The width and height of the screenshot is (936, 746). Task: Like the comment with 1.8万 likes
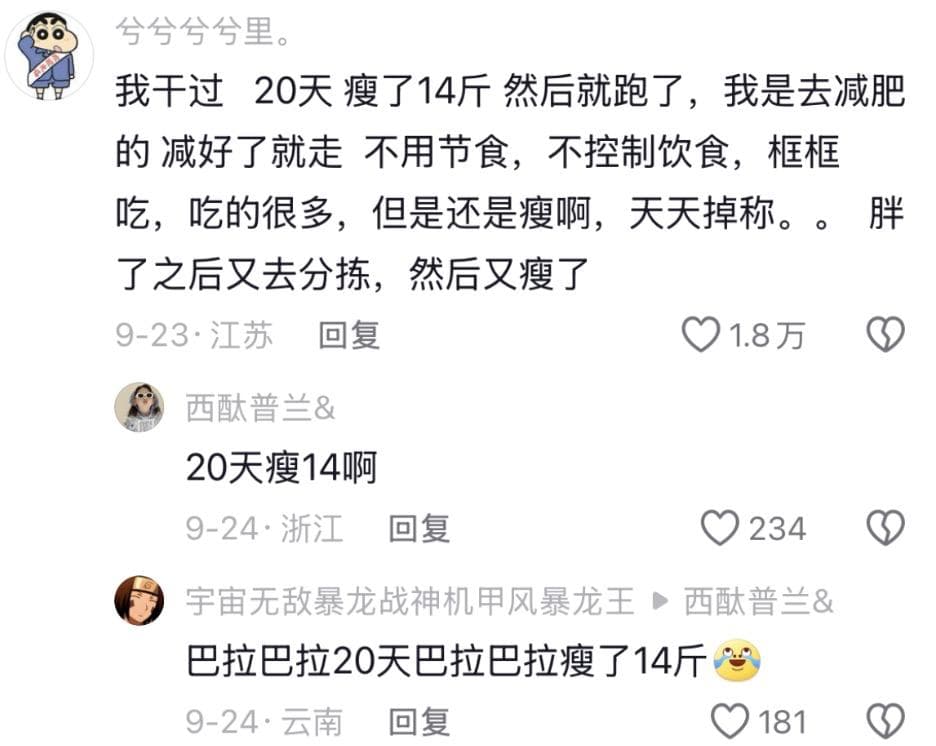[701, 335]
